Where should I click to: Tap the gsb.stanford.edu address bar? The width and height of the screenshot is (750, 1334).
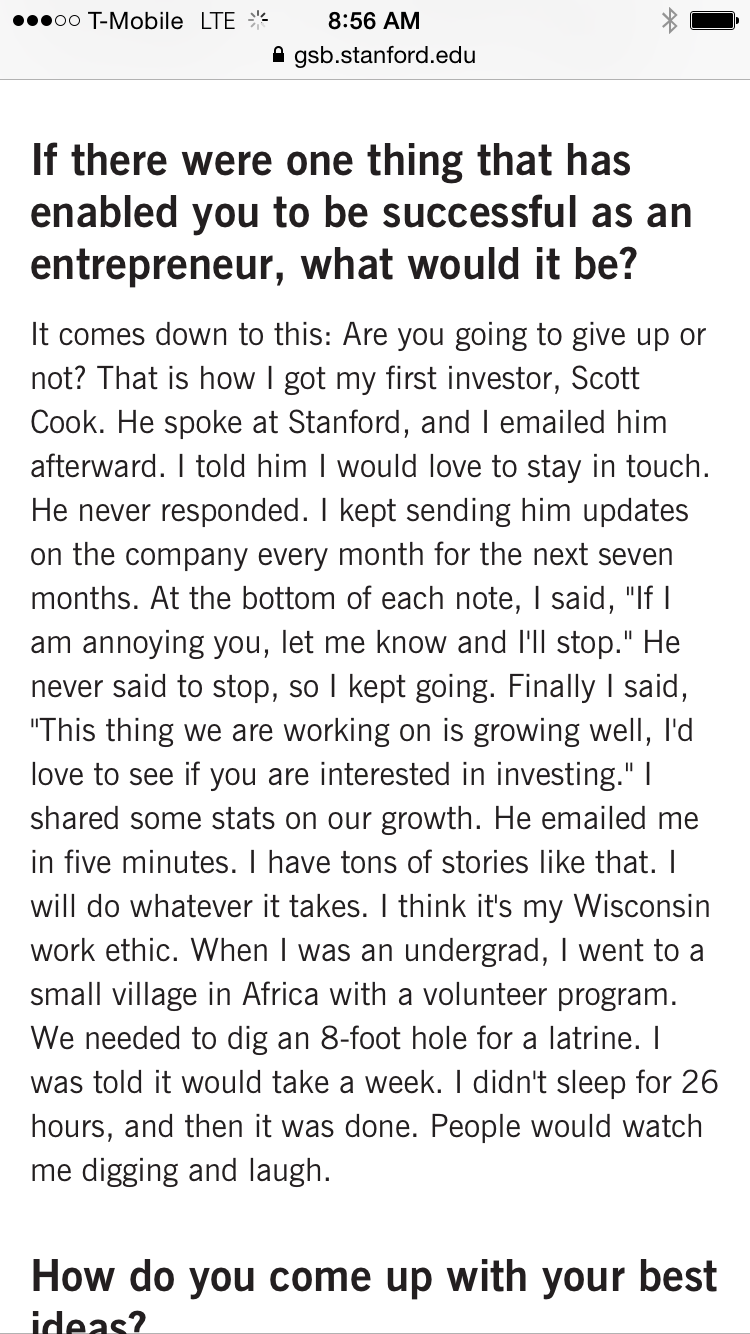click(x=375, y=55)
